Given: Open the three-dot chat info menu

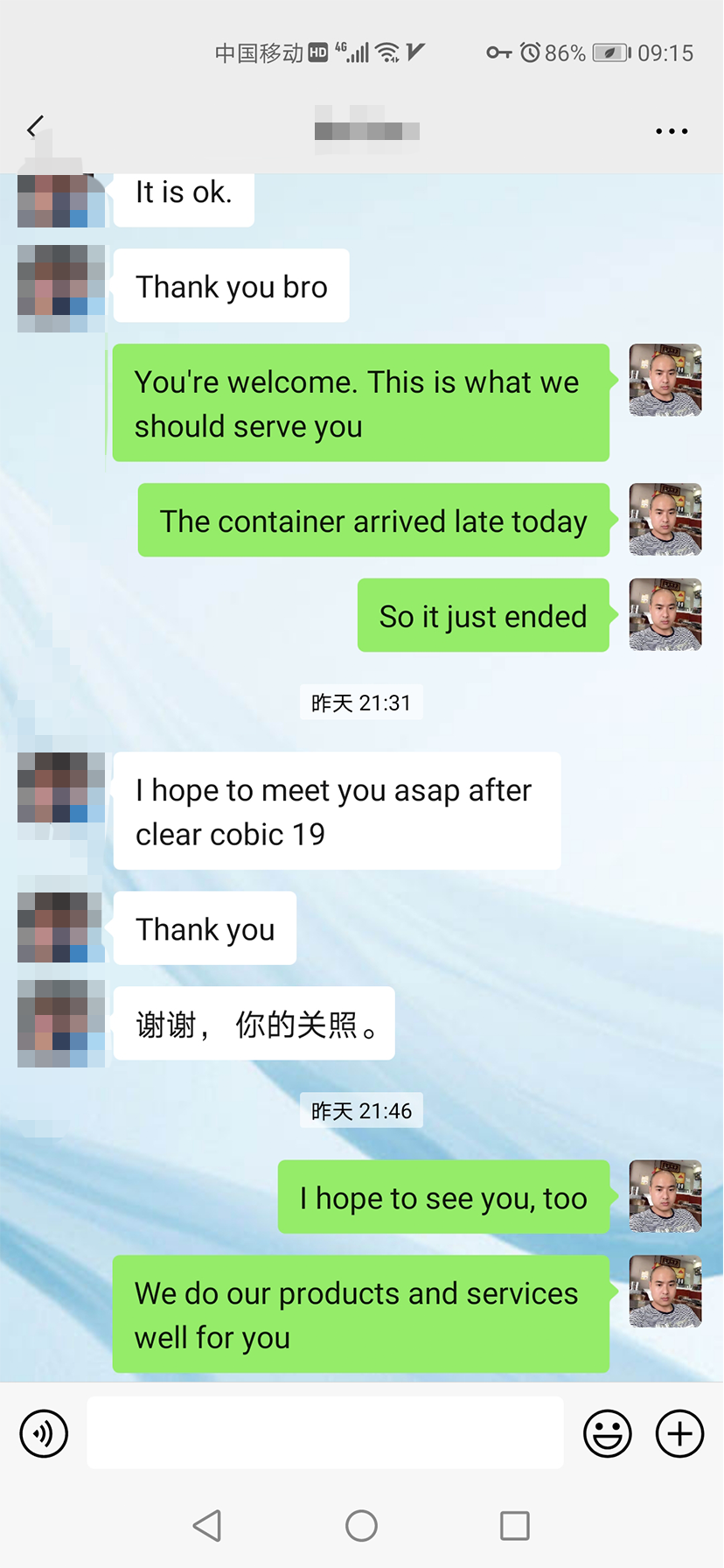Looking at the screenshot, I should [672, 131].
